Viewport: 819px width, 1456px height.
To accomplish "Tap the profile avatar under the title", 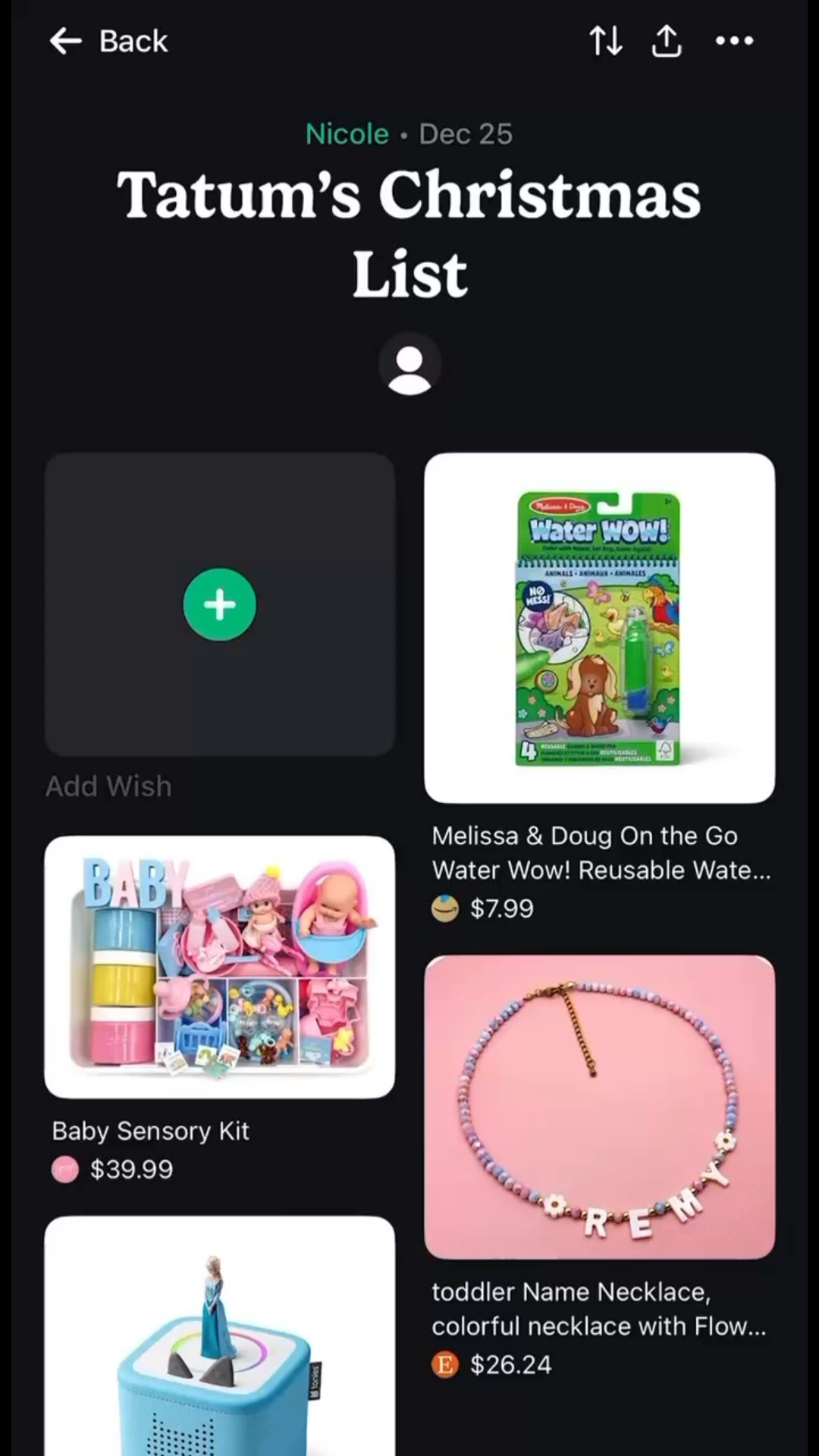I will click(x=409, y=365).
